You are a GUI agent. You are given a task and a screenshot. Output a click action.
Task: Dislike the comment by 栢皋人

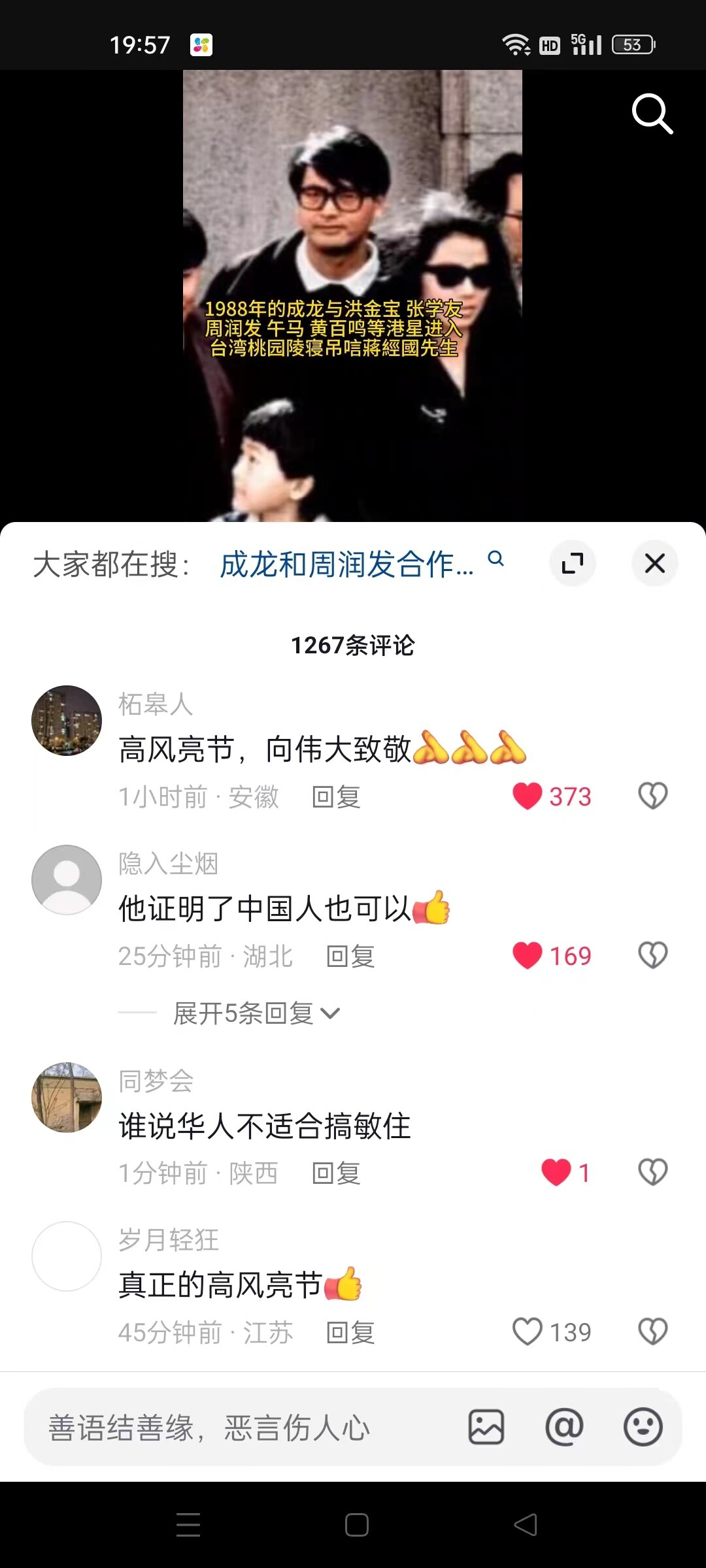(652, 796)
